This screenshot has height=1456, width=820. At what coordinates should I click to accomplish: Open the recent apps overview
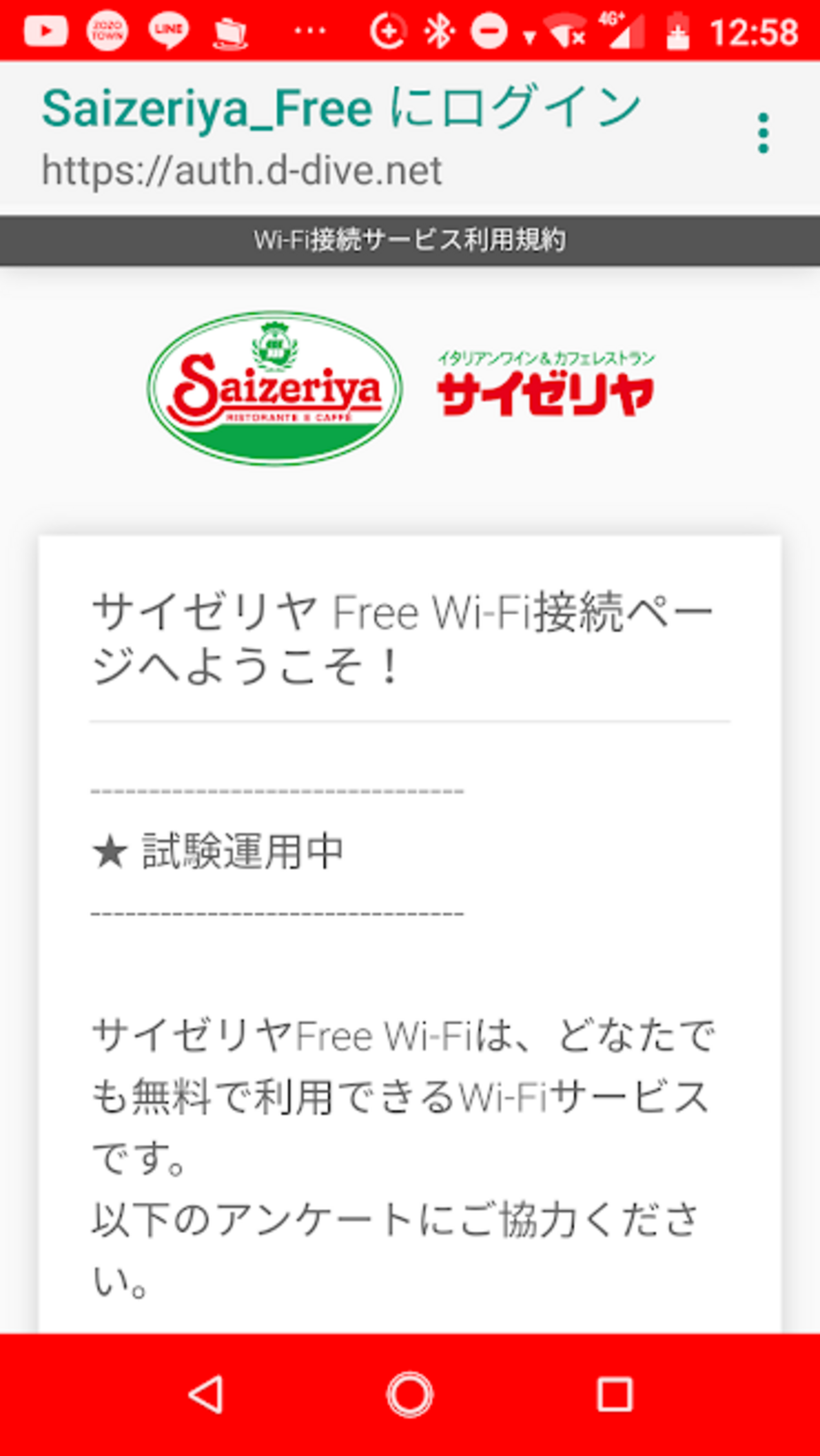click(614, 1394)
